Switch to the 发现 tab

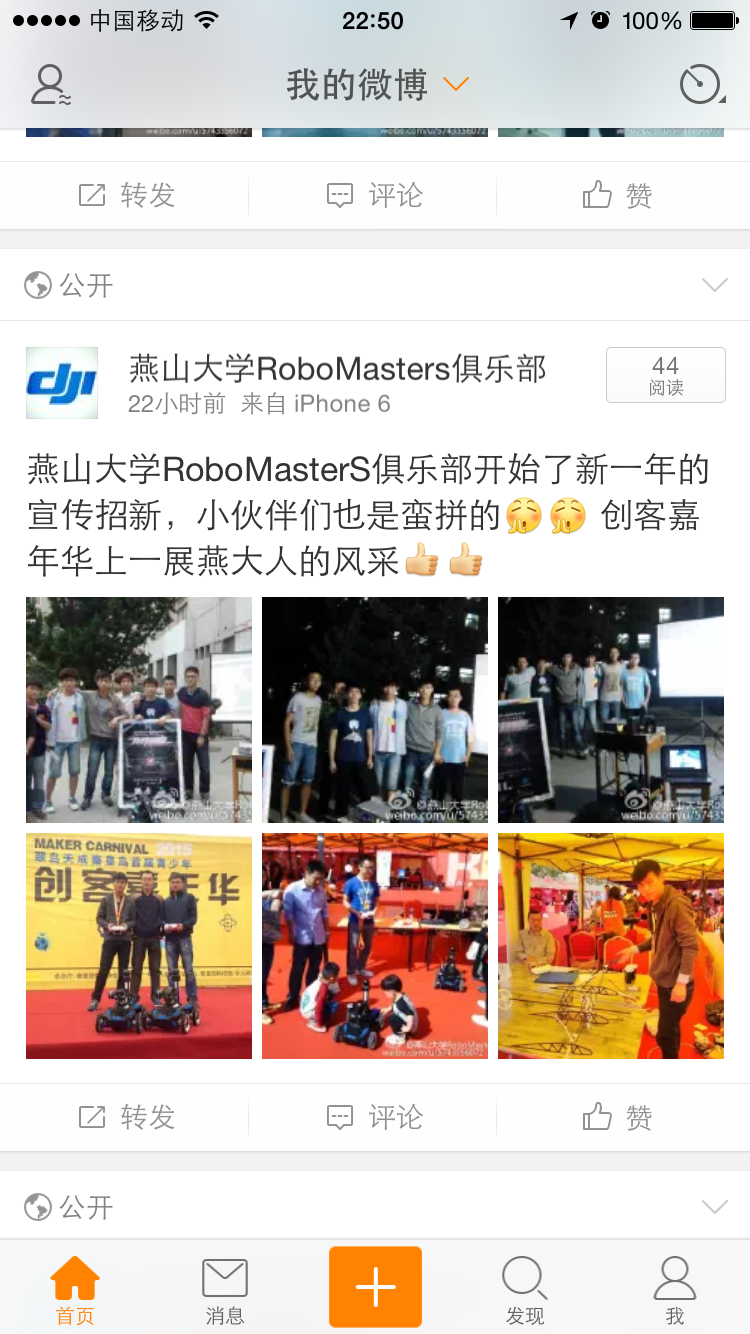click(x=525, y=1290)
